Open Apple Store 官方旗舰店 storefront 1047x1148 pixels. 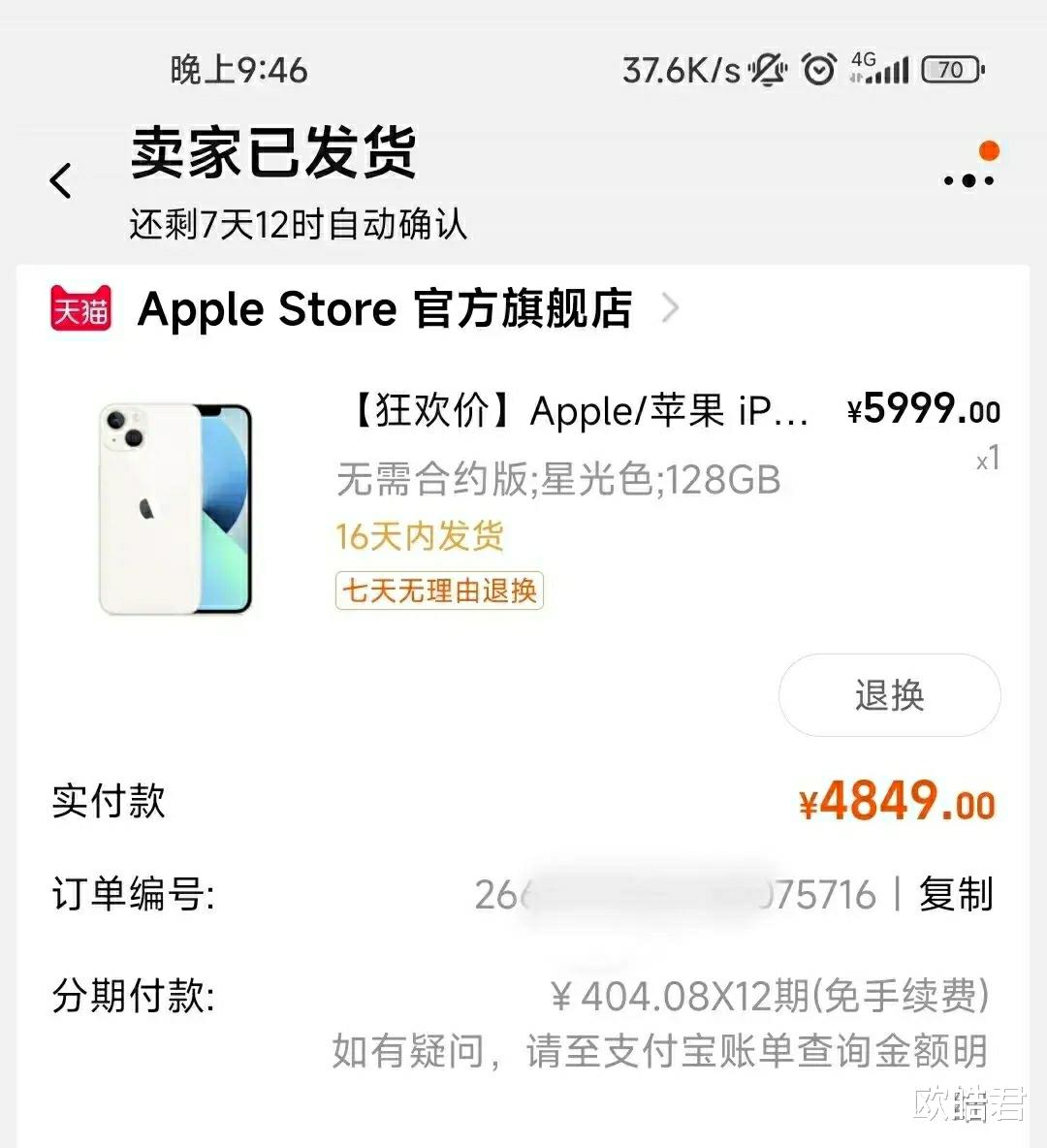[386, 308]
